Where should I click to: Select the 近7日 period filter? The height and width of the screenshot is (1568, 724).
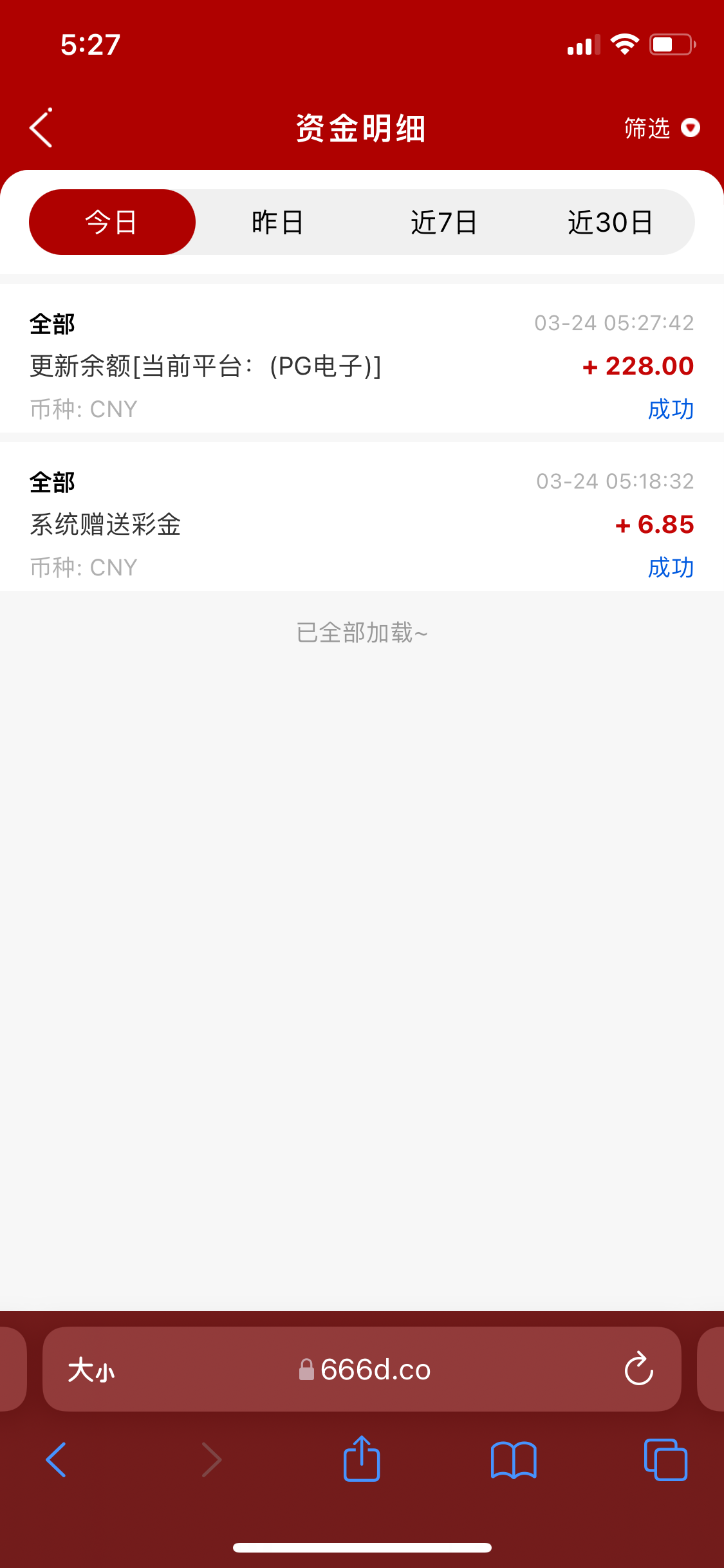click(443, 221)
